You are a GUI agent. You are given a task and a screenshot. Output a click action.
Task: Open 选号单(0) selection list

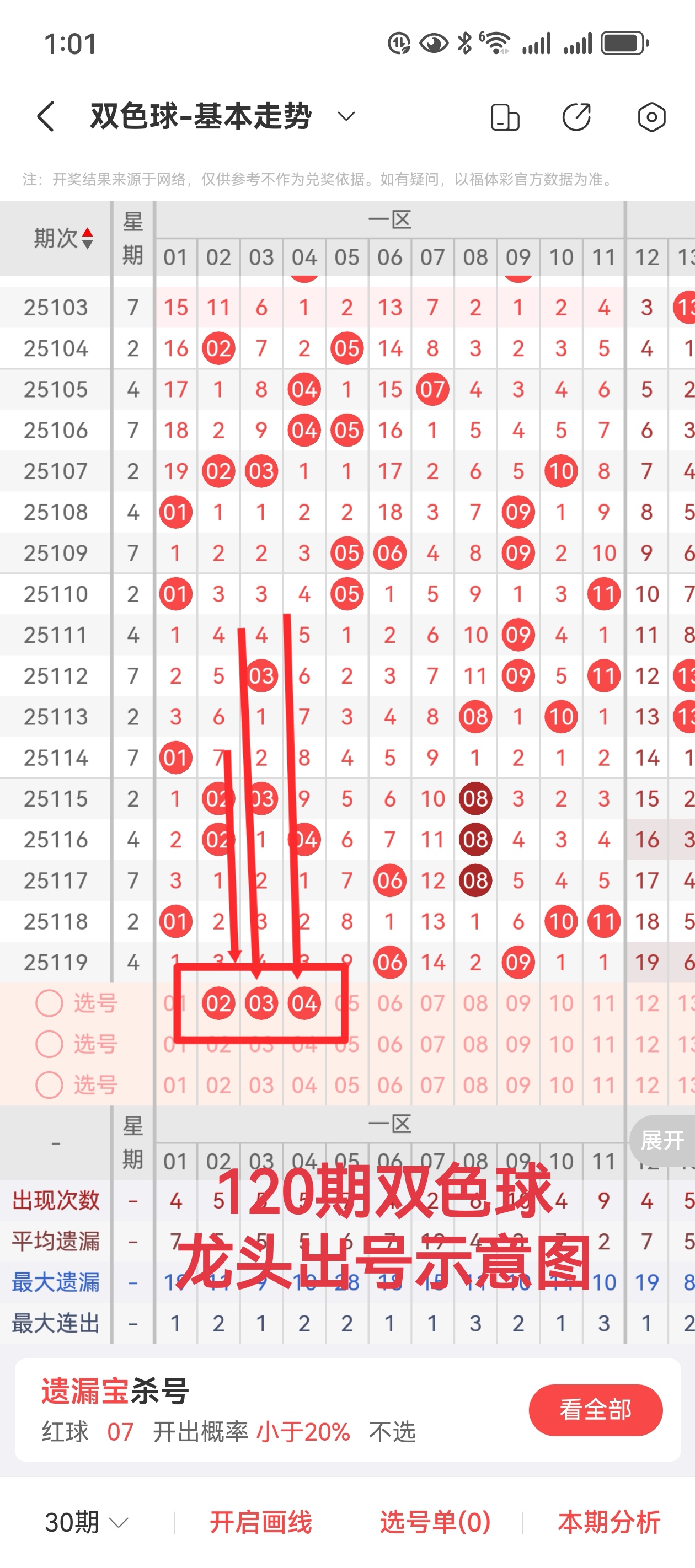[x=435, y=1522]
